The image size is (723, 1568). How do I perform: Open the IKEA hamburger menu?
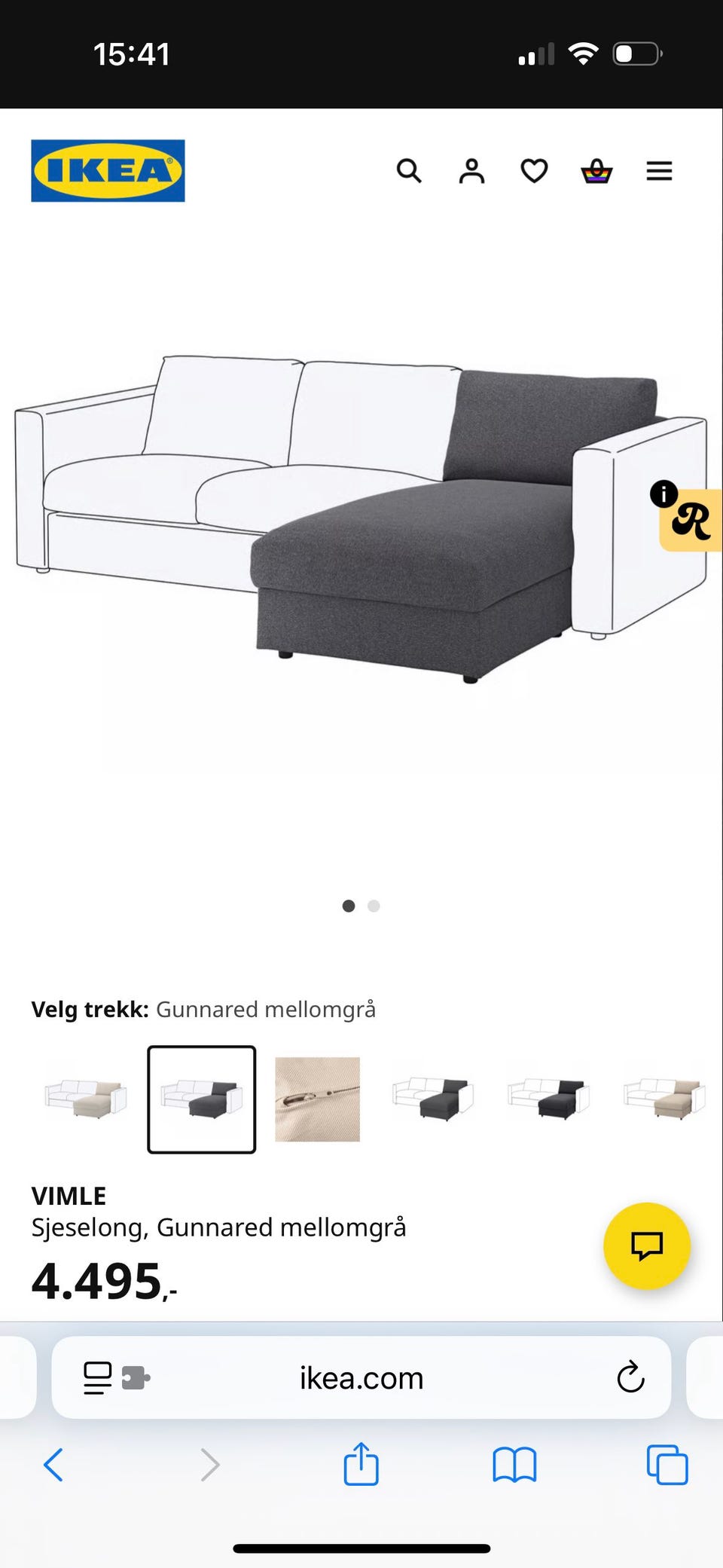pos(659,171)
